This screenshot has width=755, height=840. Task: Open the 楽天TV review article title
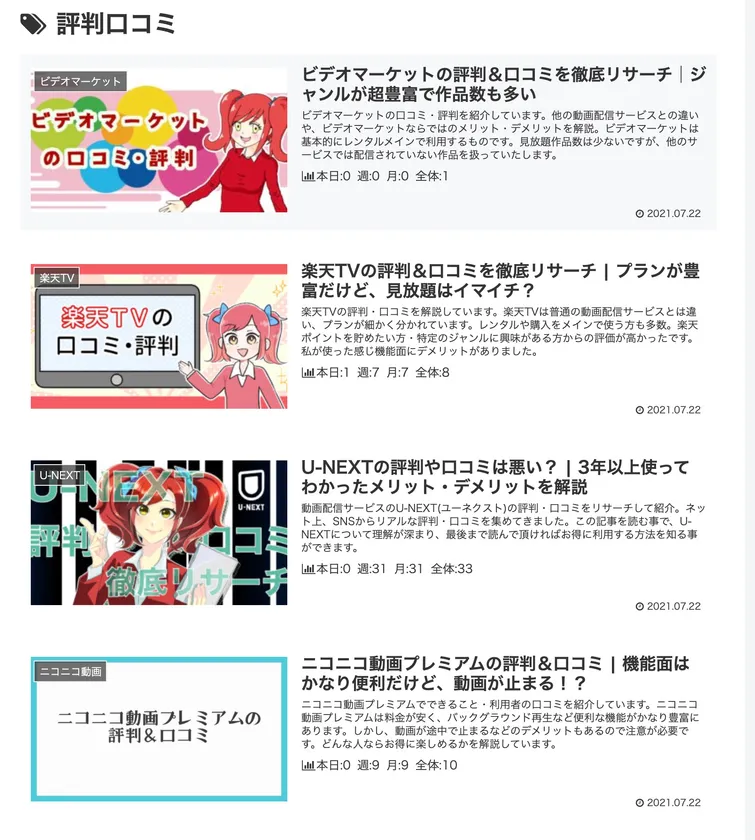pos(500,281)
